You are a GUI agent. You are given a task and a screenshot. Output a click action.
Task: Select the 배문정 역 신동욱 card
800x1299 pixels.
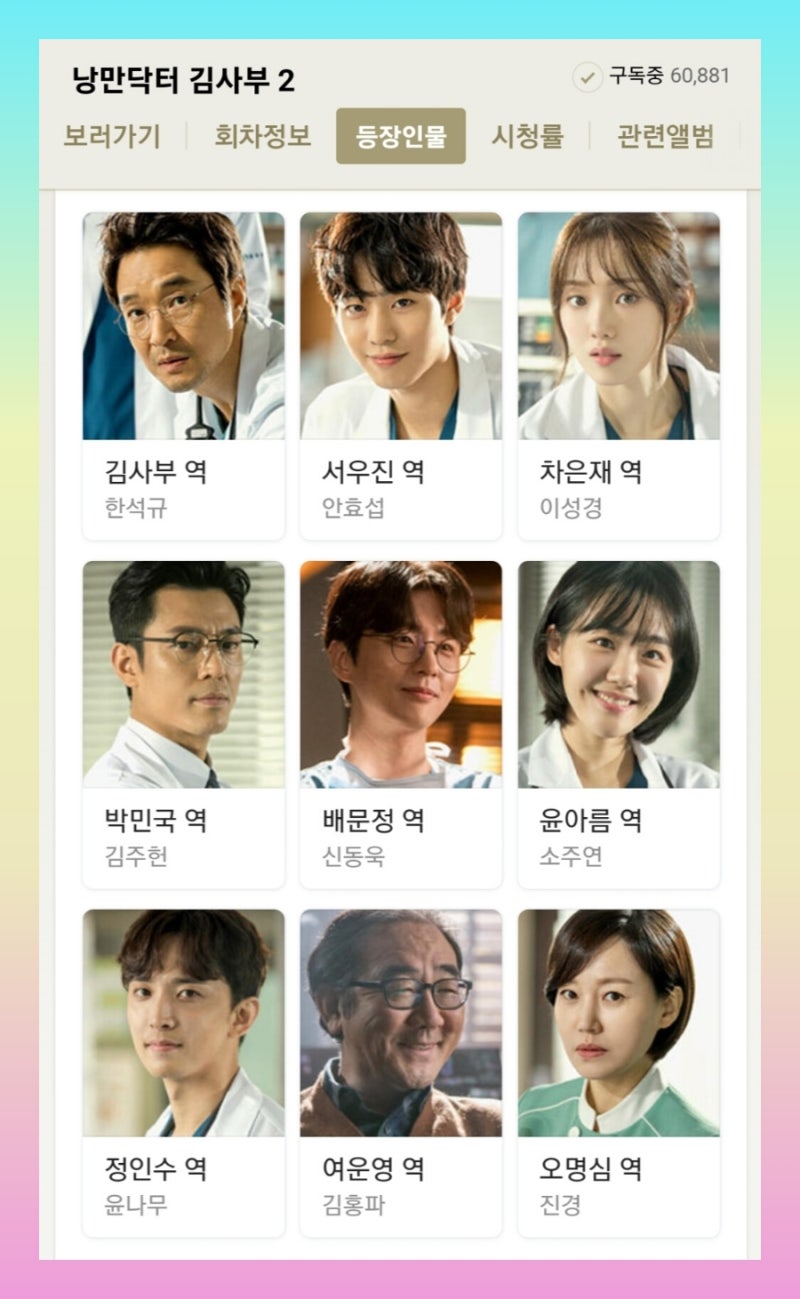(401, 724)
